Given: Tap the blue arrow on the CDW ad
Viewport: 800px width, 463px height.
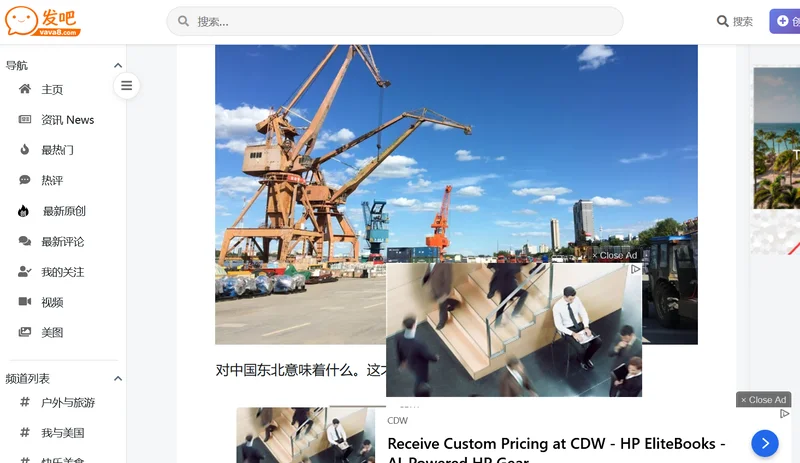Looking at the screenshot, I should point(765,444).
